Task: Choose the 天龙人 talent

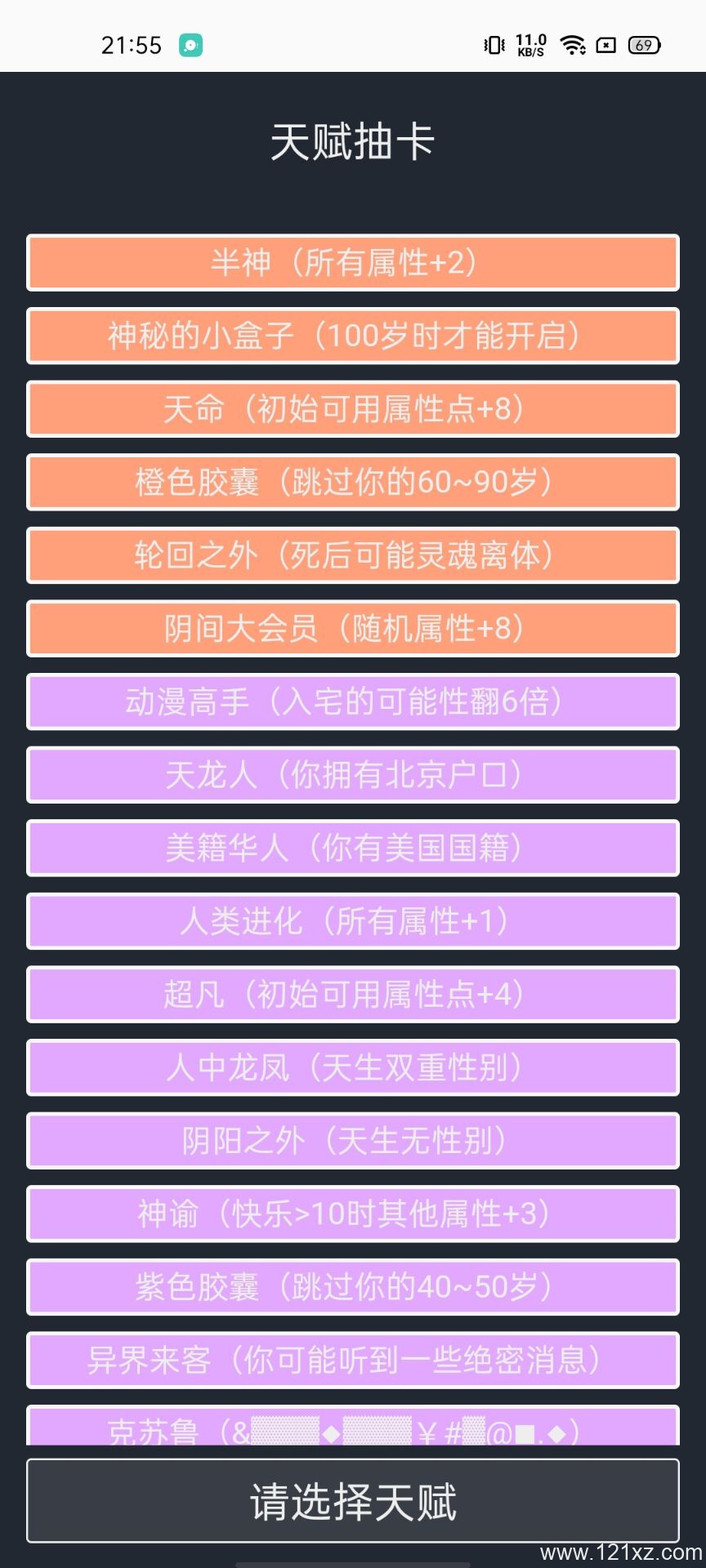Action: pos(353,775)
